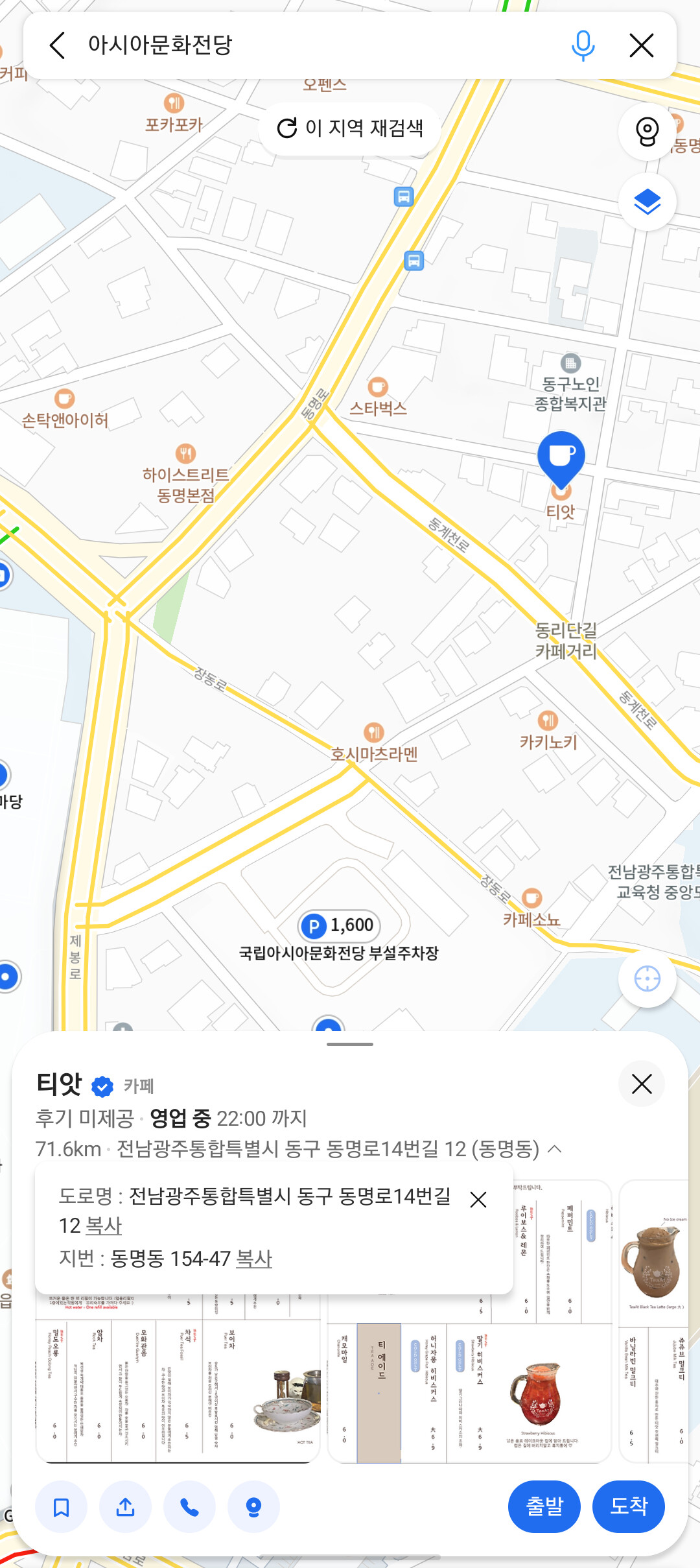Tap the 이 지역 재검색 button
This screenshot has width=700, height=1568.
[350, 128]
